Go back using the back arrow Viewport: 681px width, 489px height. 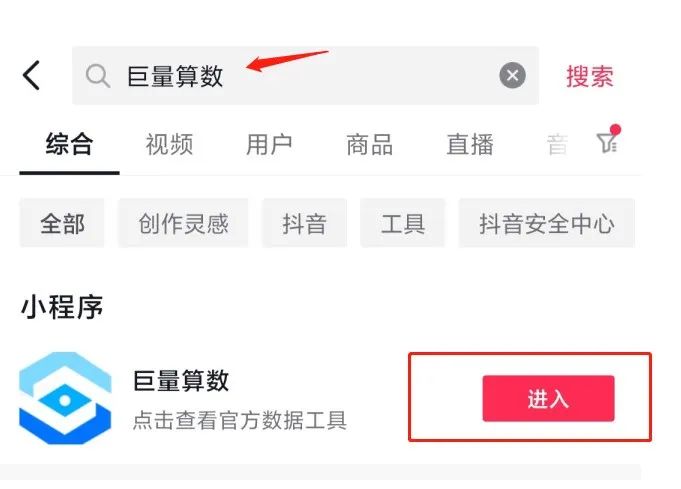point(32,75)
